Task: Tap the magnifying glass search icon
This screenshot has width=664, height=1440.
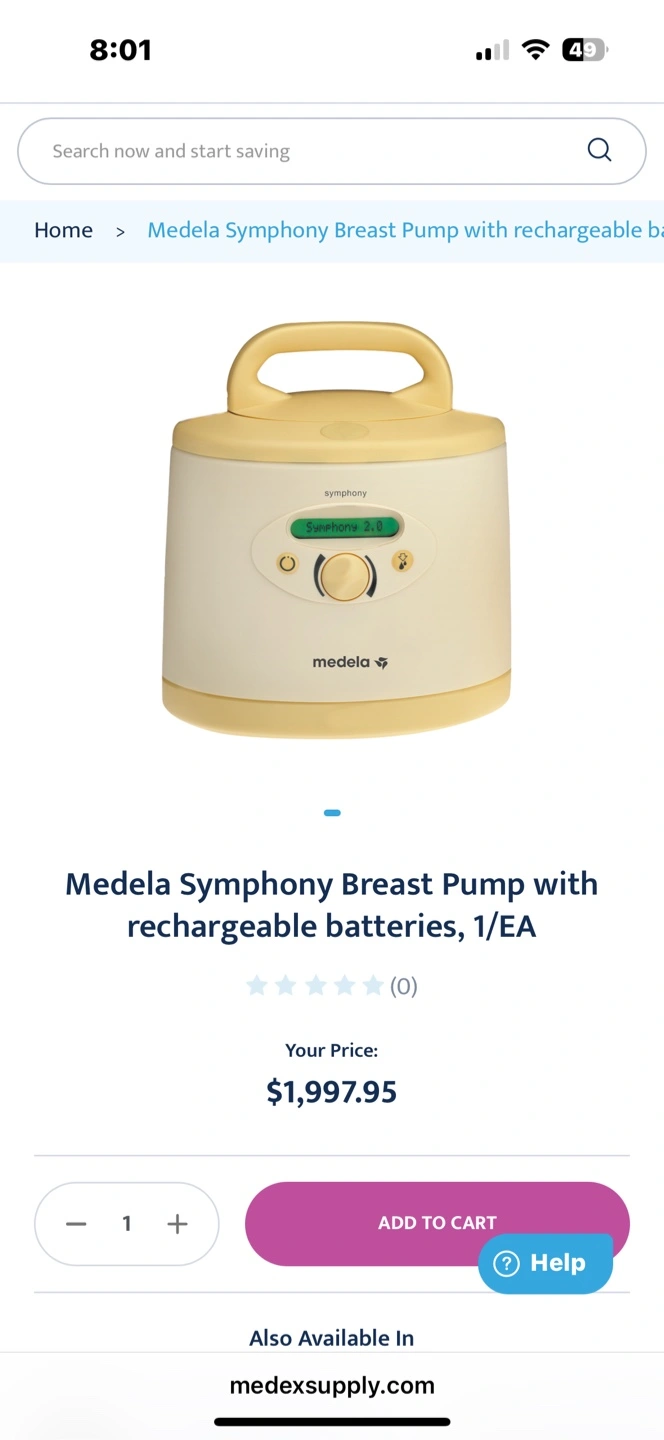Action: [x=599, y=150]
